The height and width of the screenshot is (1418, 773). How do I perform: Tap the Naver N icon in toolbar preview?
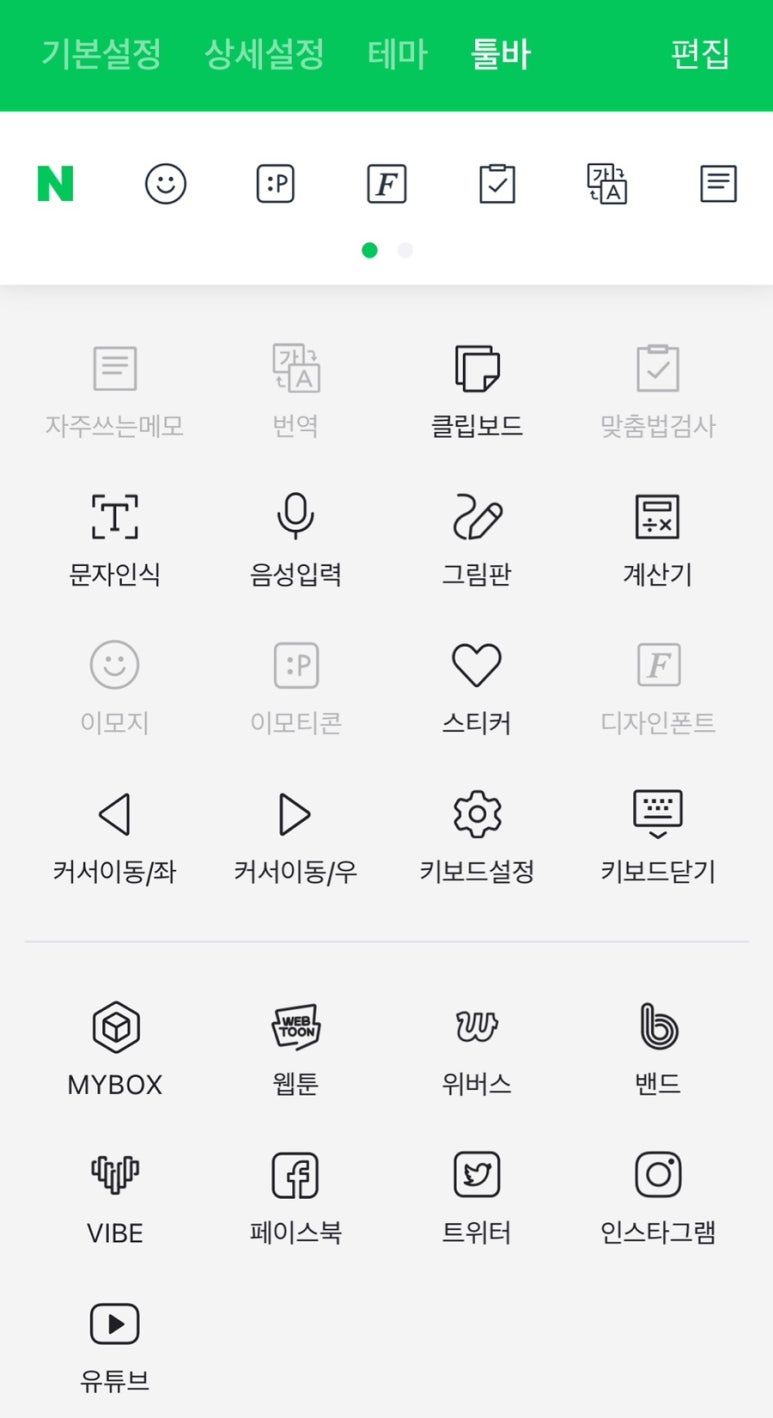[56, 184]
